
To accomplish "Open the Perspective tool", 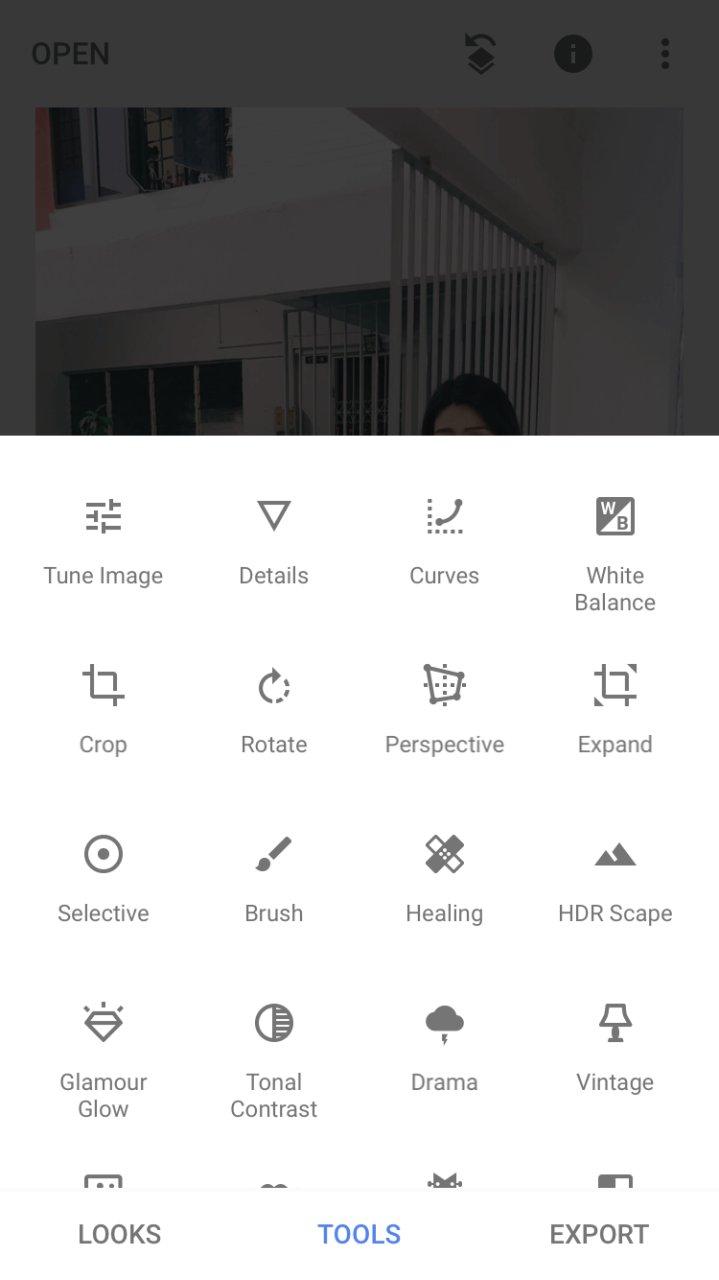I will tap(444, 710).
